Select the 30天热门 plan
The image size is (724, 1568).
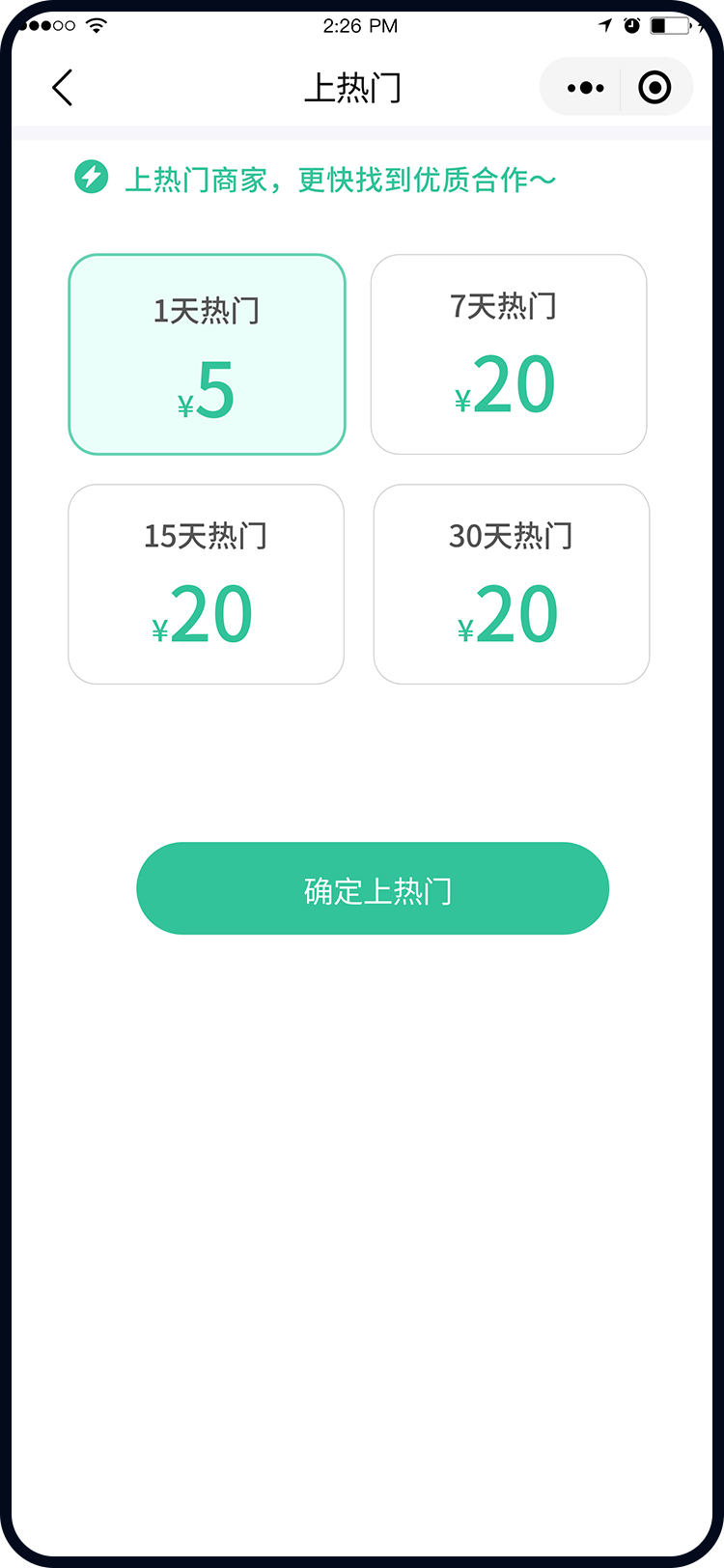tap(511, 584)
